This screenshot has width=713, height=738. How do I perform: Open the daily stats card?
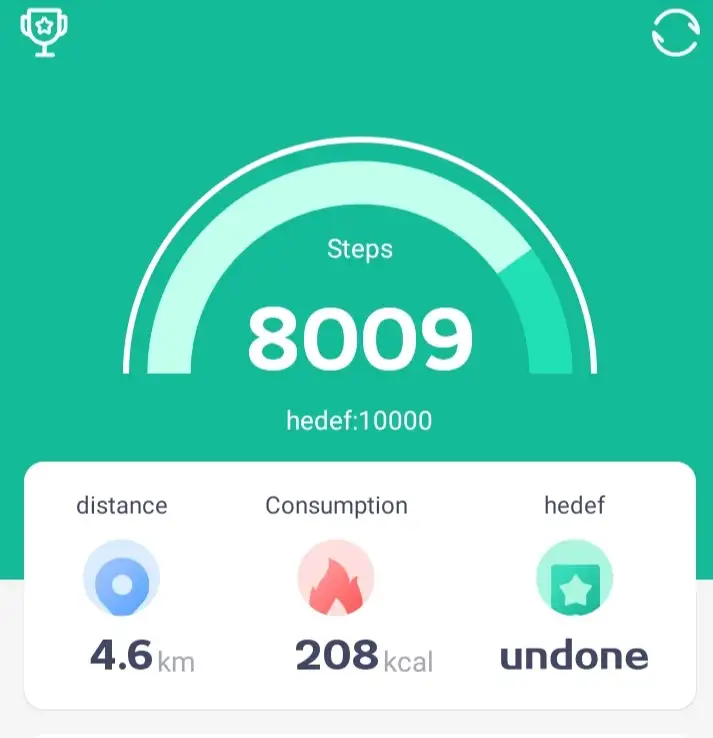(359, 585)
